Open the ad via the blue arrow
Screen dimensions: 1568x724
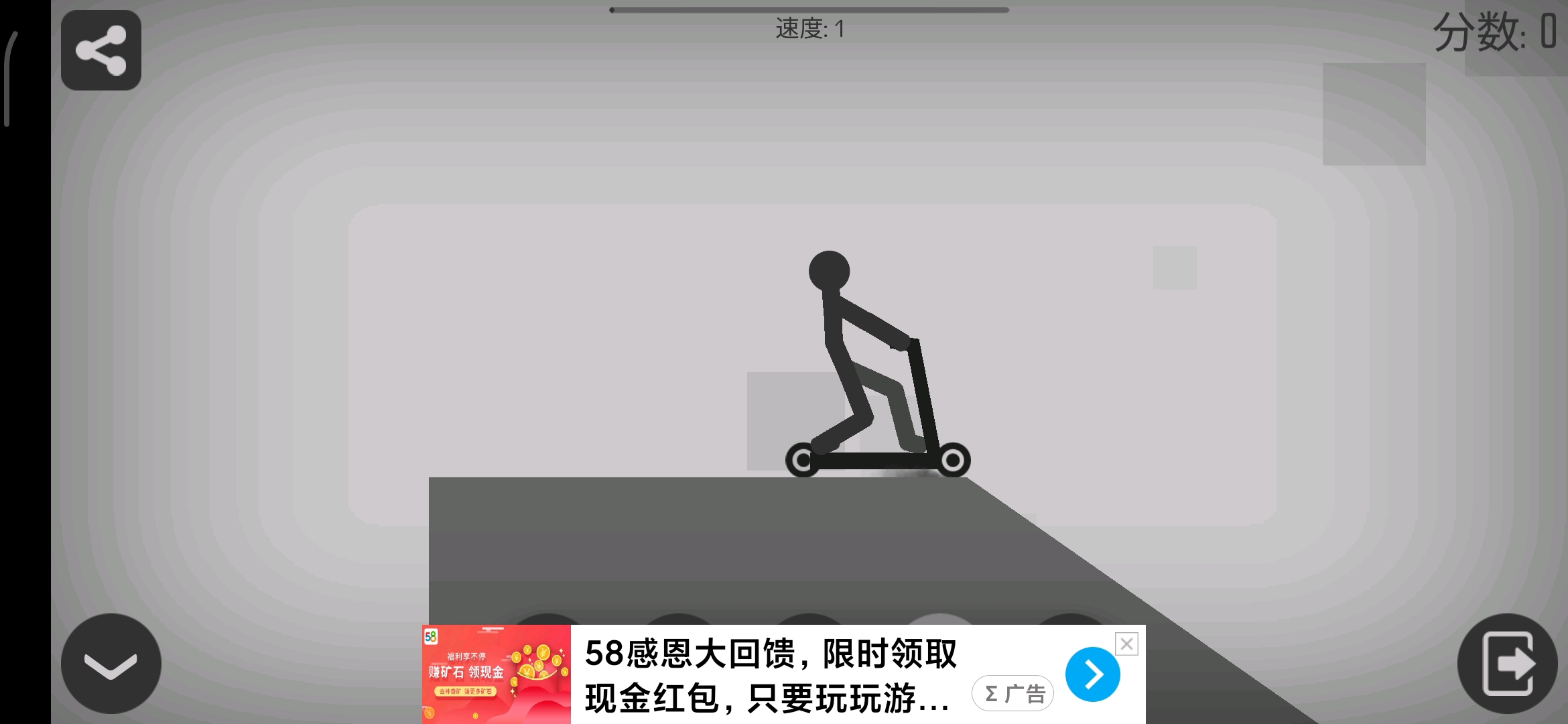1092,674
